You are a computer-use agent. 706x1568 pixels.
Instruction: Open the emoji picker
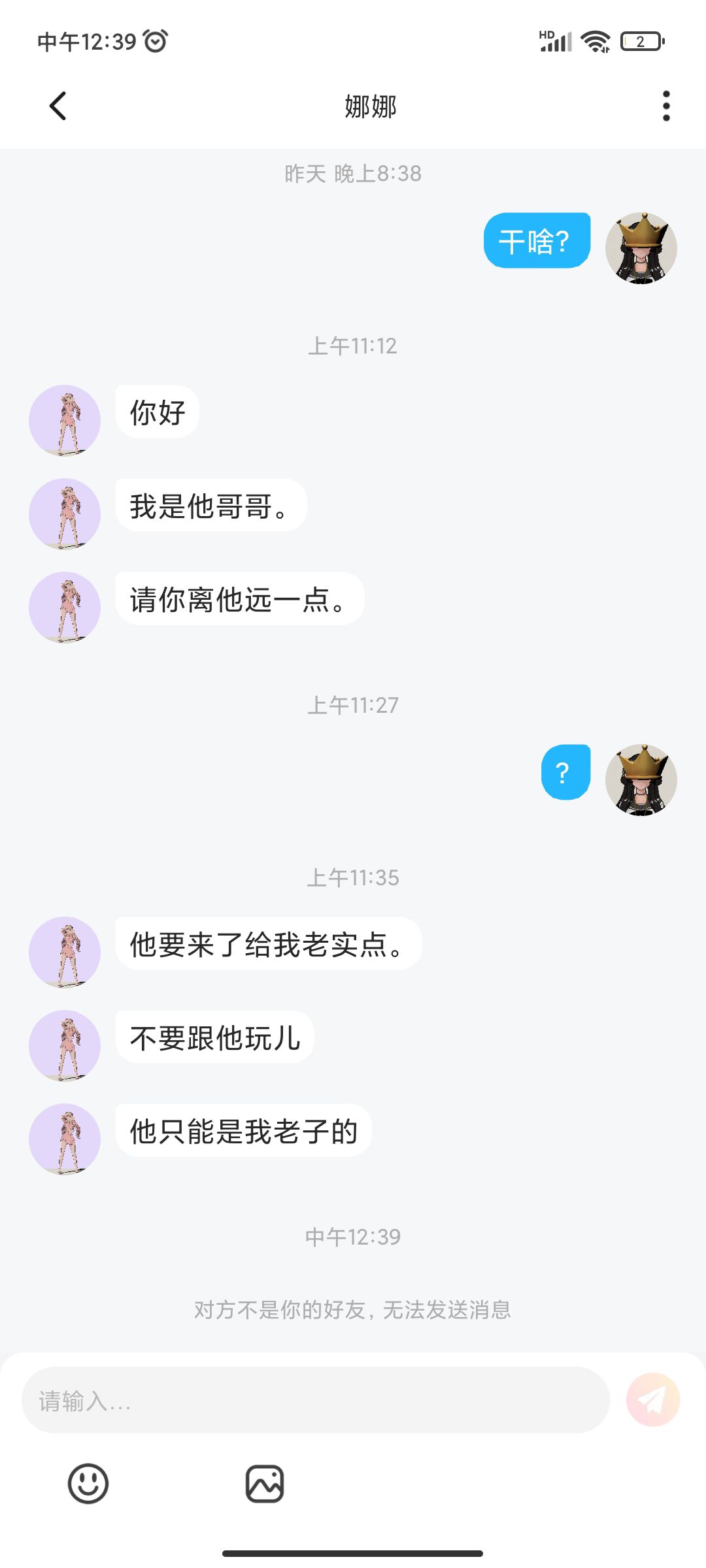coord(88,1483)
